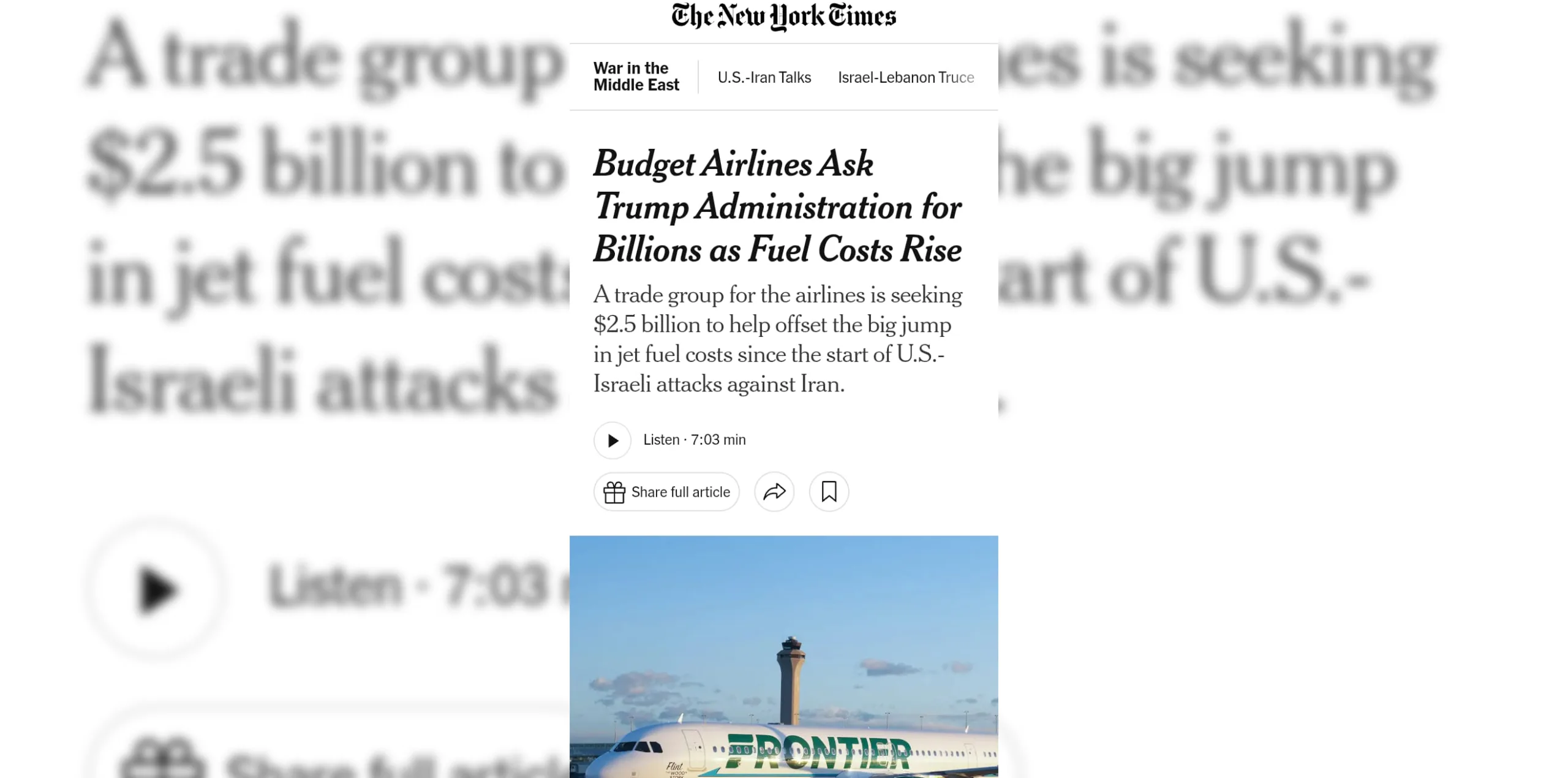Bookmark this article
The height and width of the screenshot is (778, 1568).
(829, 492)
